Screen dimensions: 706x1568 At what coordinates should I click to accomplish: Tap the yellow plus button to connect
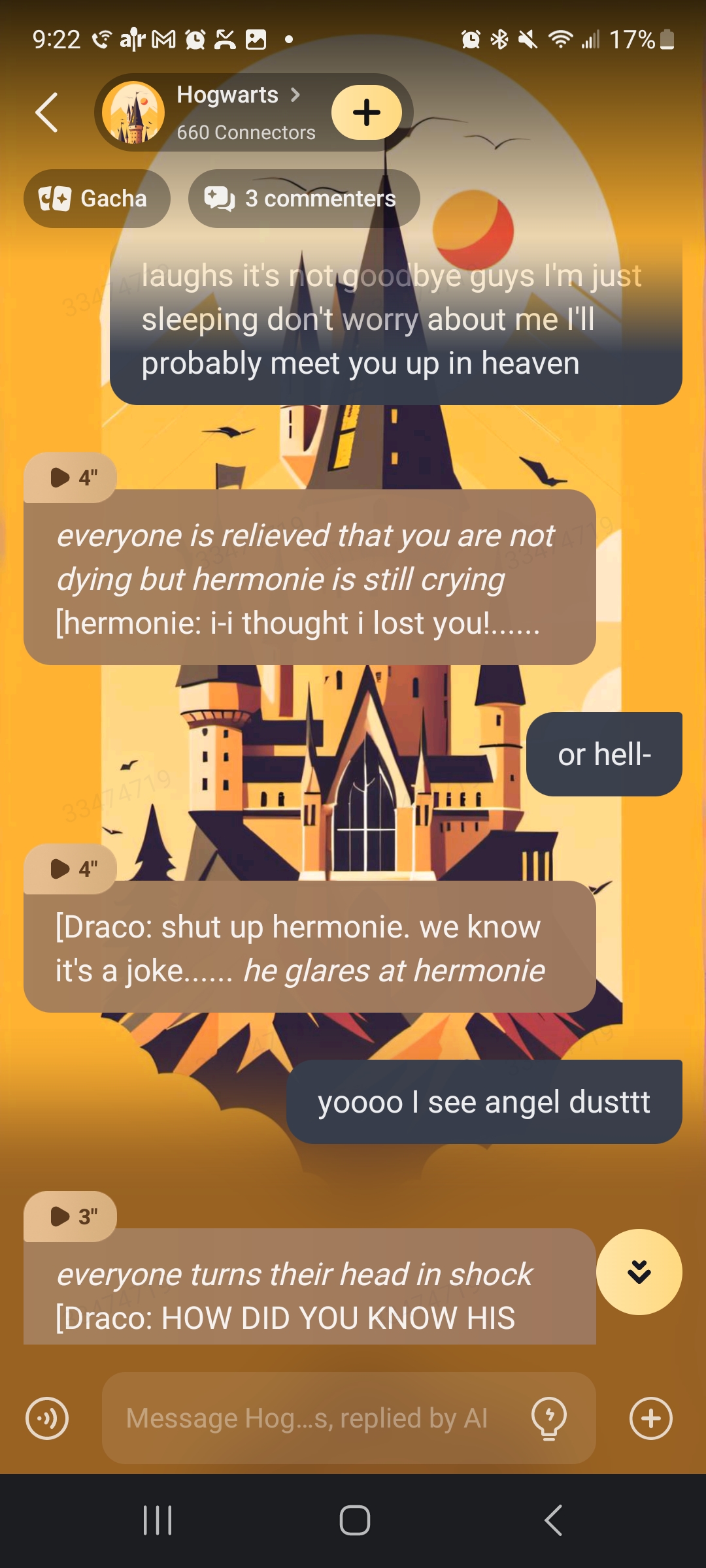(366, 112)
